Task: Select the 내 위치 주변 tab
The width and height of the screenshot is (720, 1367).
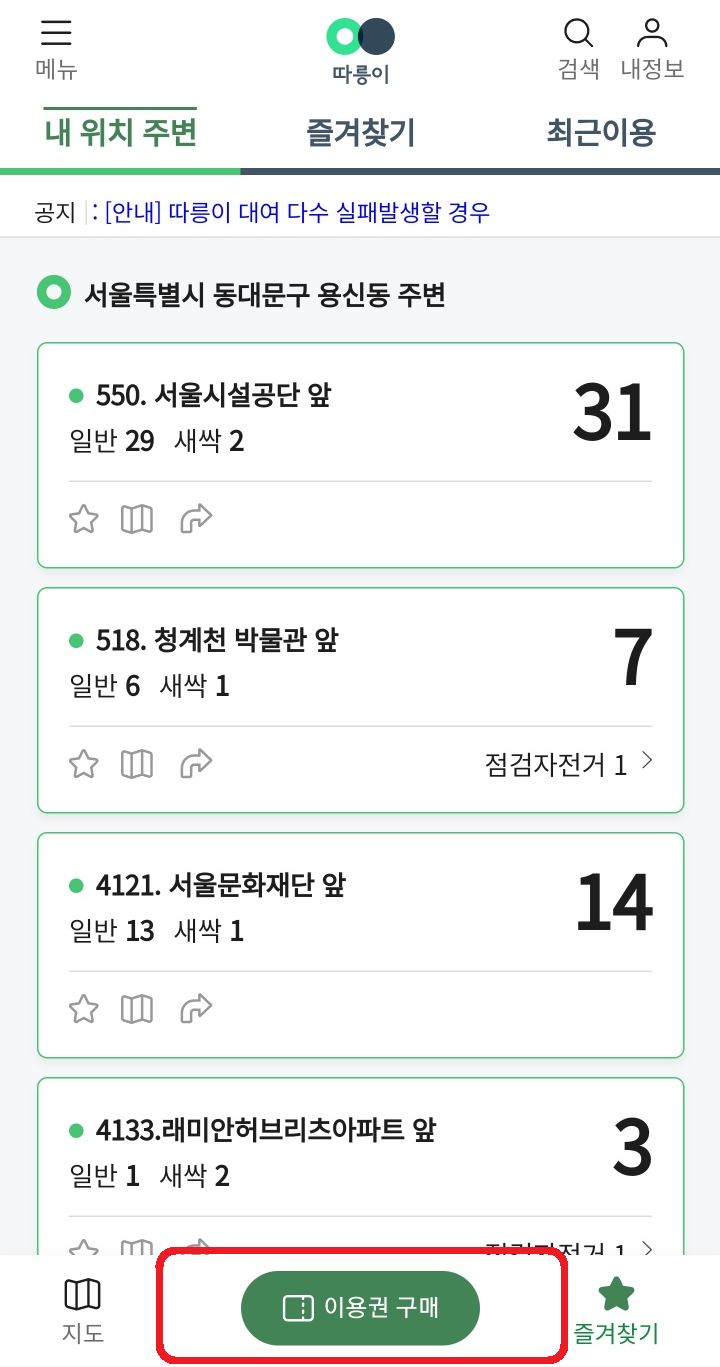Action: 120,133
